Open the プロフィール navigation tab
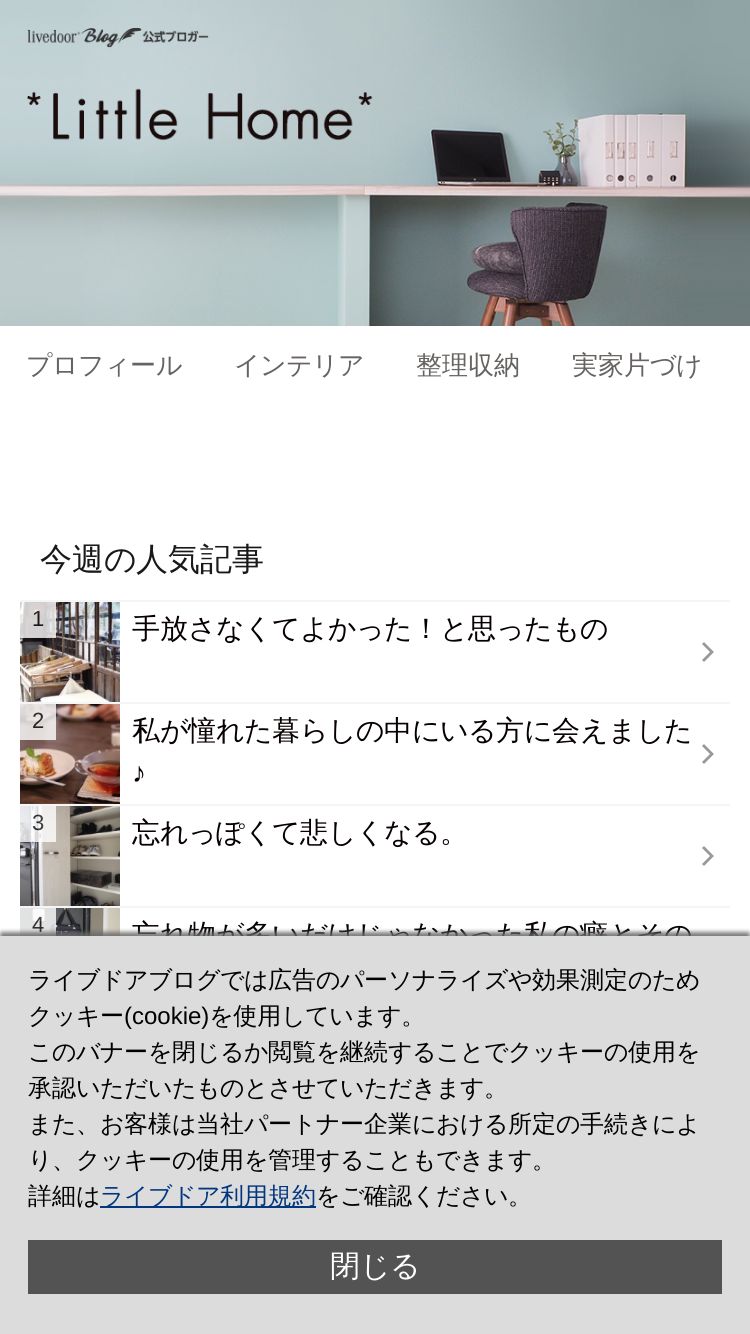The height and width of the screenshot is (1334, 750). (104, 366)
